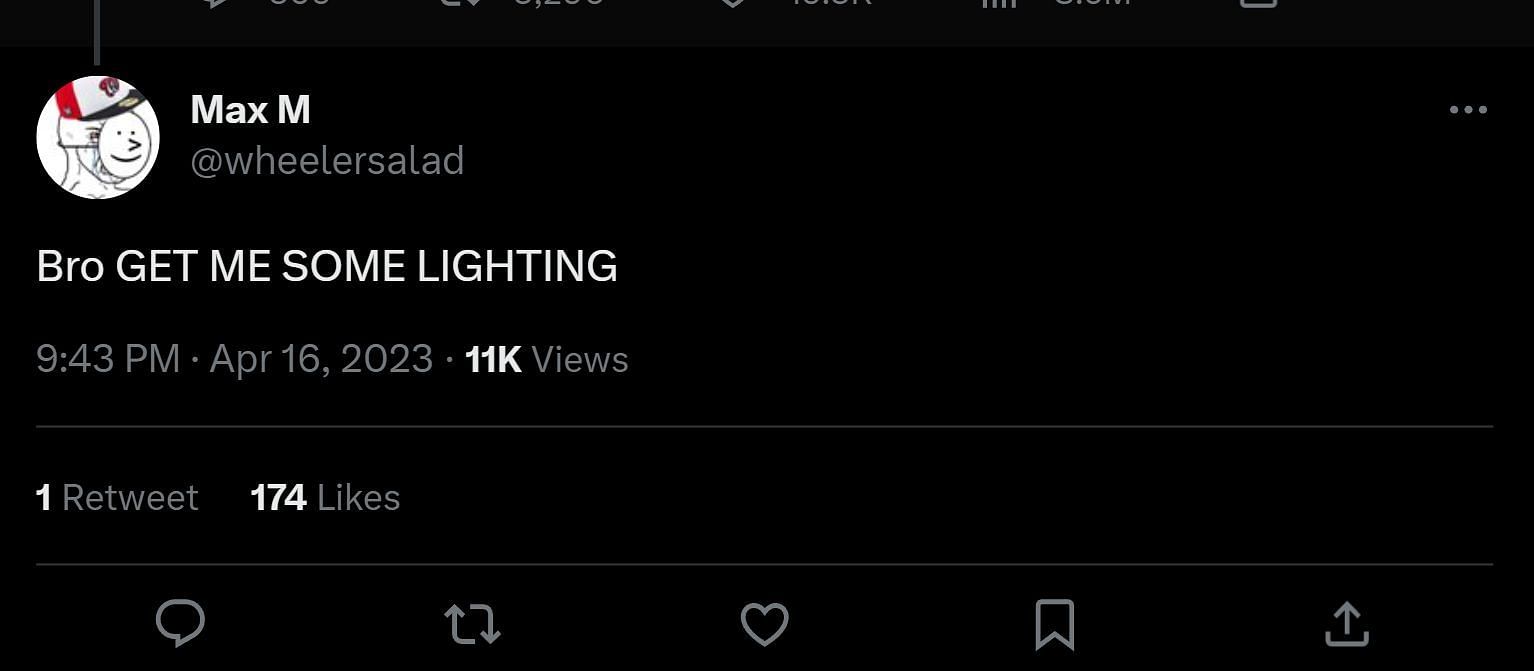Bookmark Max M's tweet
Image resolution: width=1534 pixels, height=671 pixels.
[x=1055, y=624]
